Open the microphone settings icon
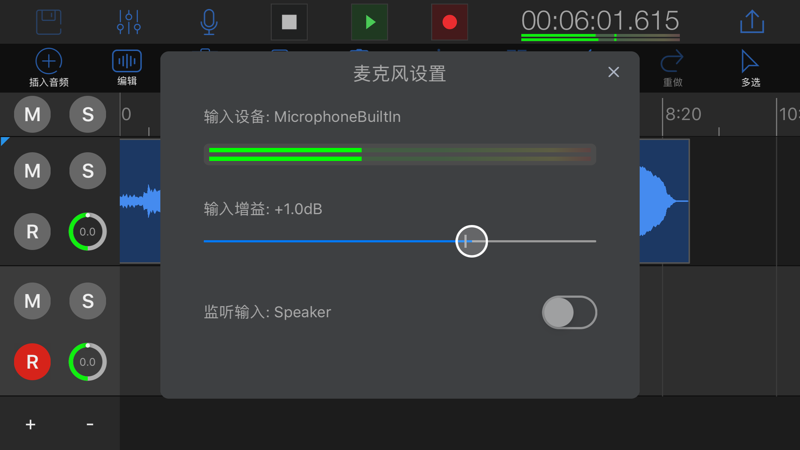 click(x=209, y=22)
